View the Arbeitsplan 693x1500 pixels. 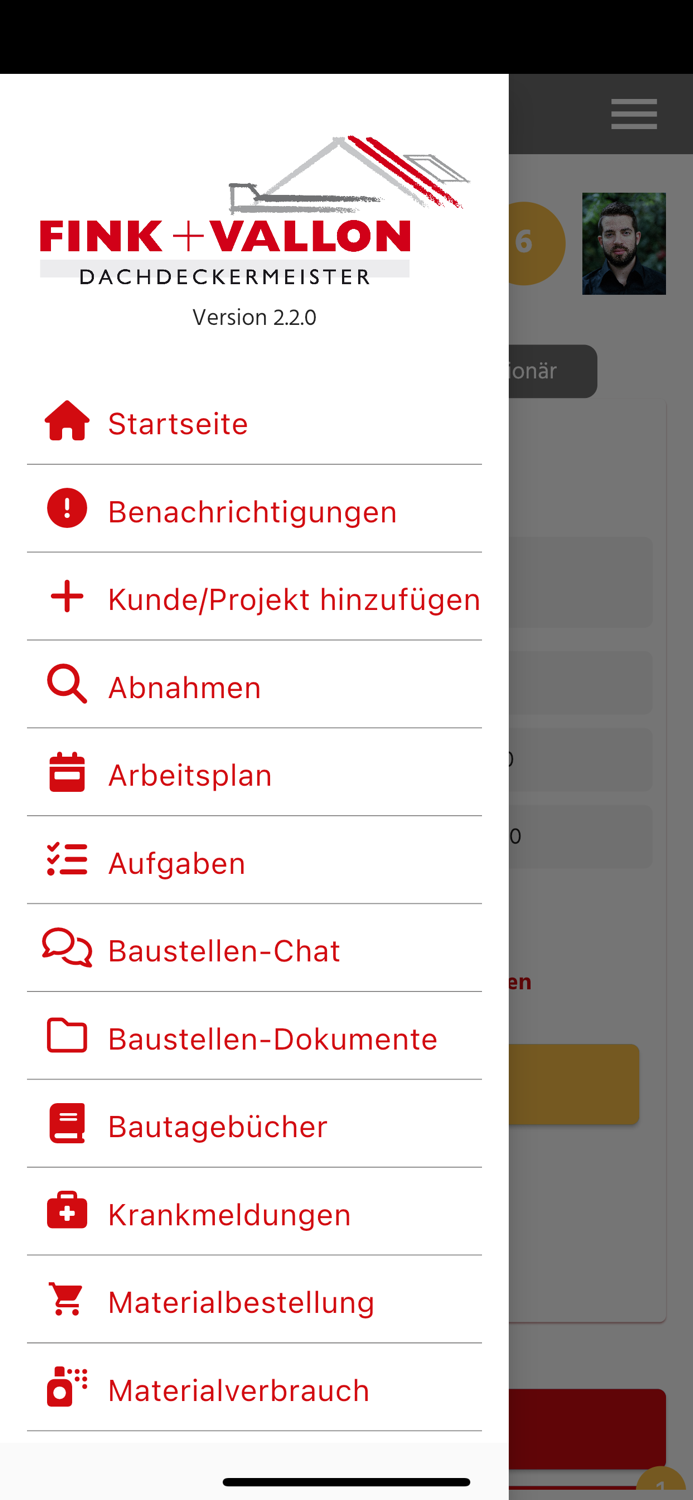pyautogui.click(x=190, y=775)
